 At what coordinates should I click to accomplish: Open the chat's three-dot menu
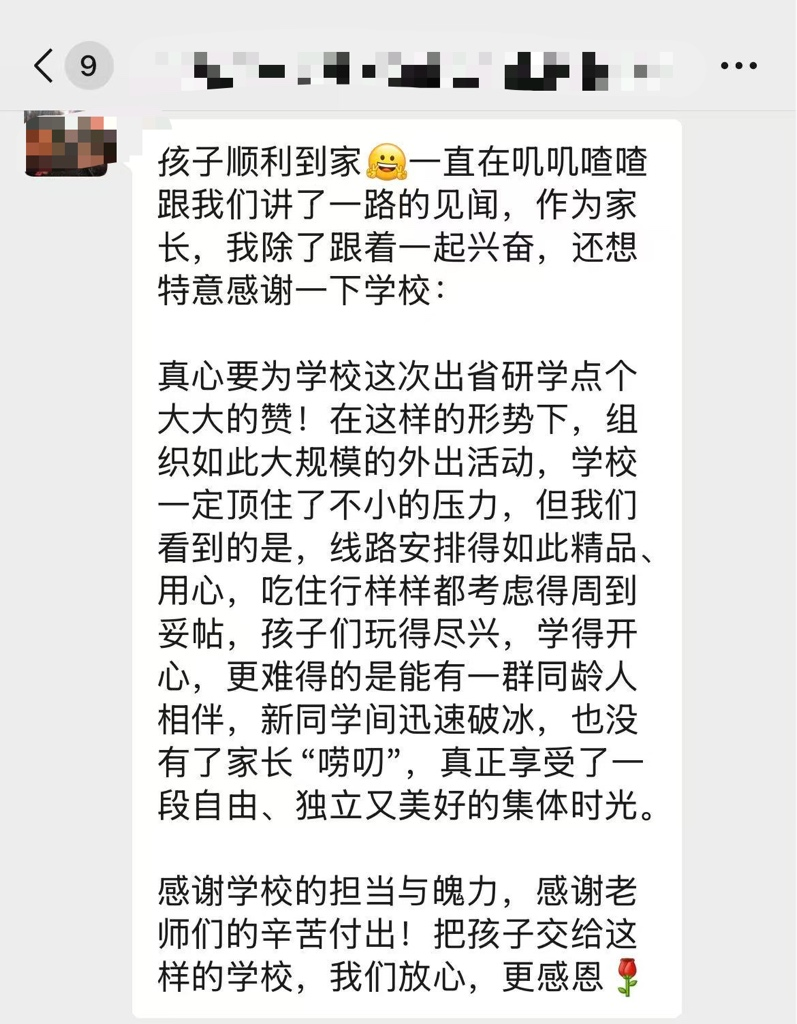[x=738, y=66]
